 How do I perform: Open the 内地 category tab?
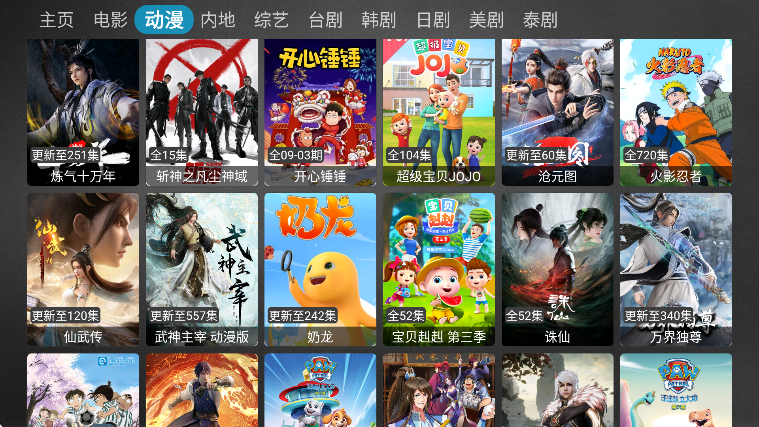(218, 20)
